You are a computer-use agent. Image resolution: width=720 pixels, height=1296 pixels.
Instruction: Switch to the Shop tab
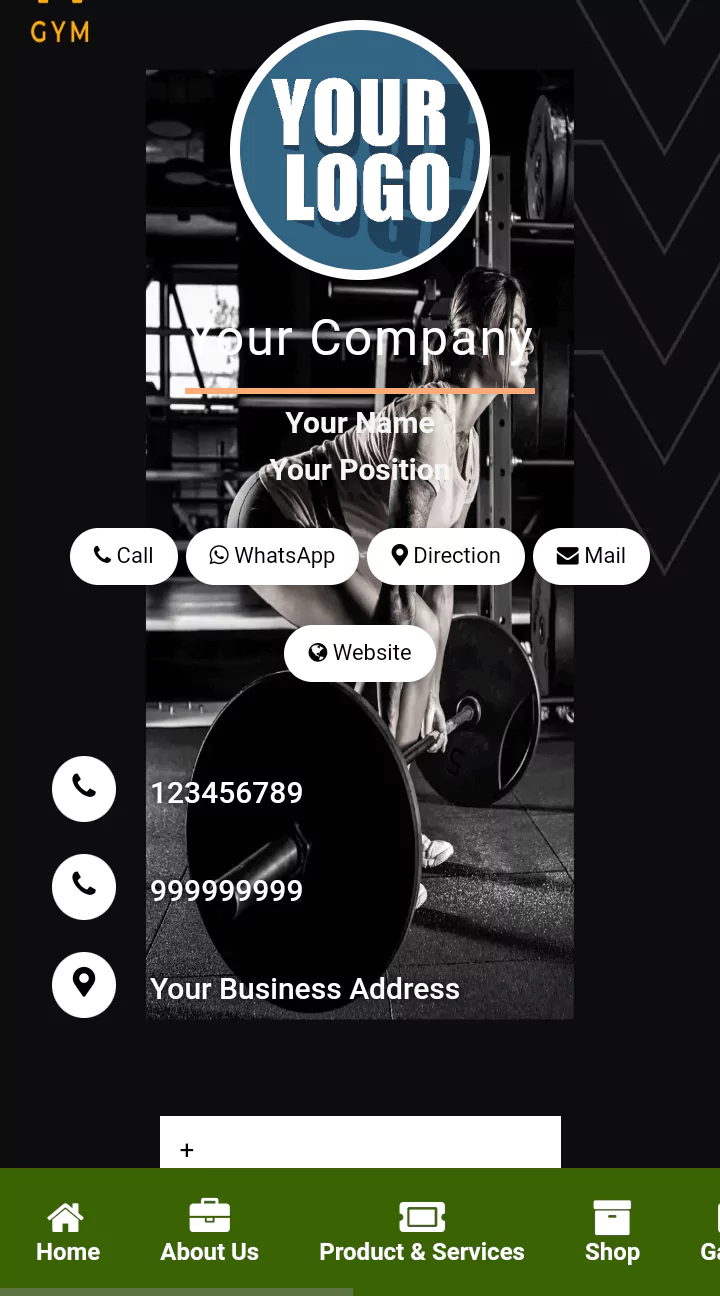pyautogui.click(x=612, y=1232)
